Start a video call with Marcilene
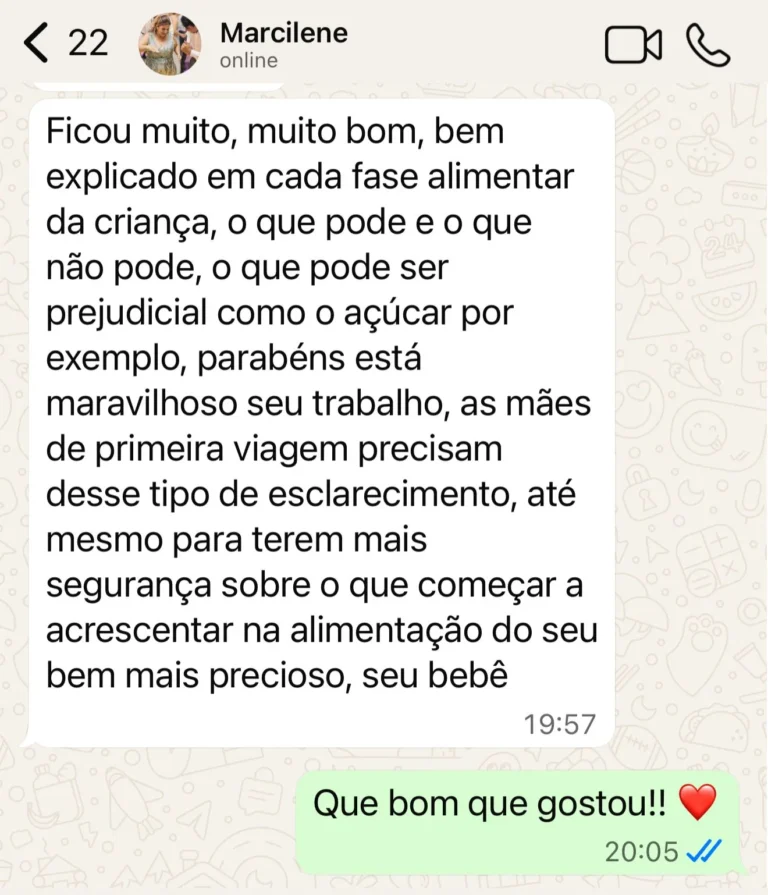Image resolution: width=768 pixels, height=895 pixels. 633,45
